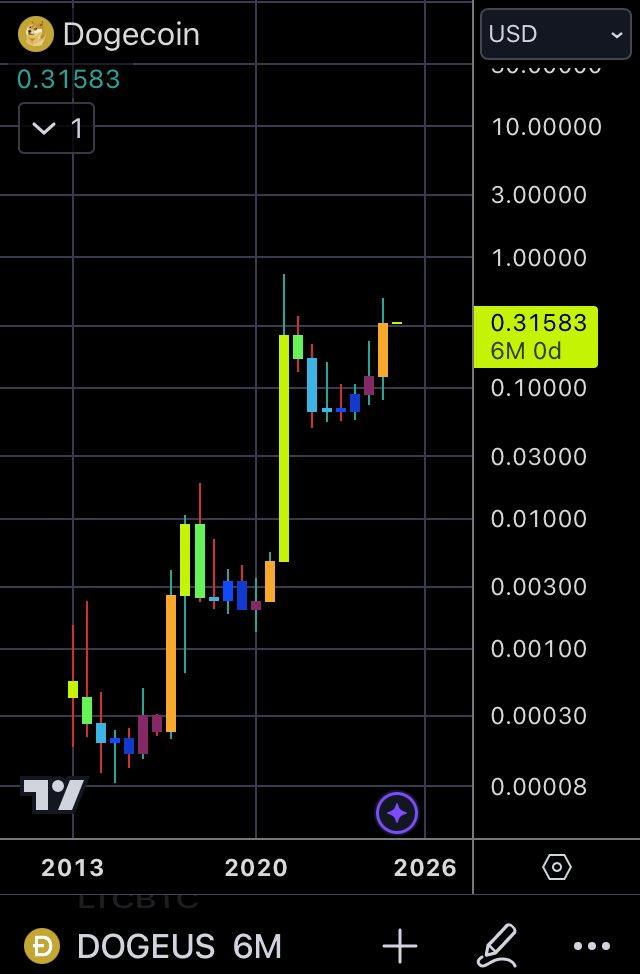
Task: Expand the indicators legend chevron
Action: 44,128
